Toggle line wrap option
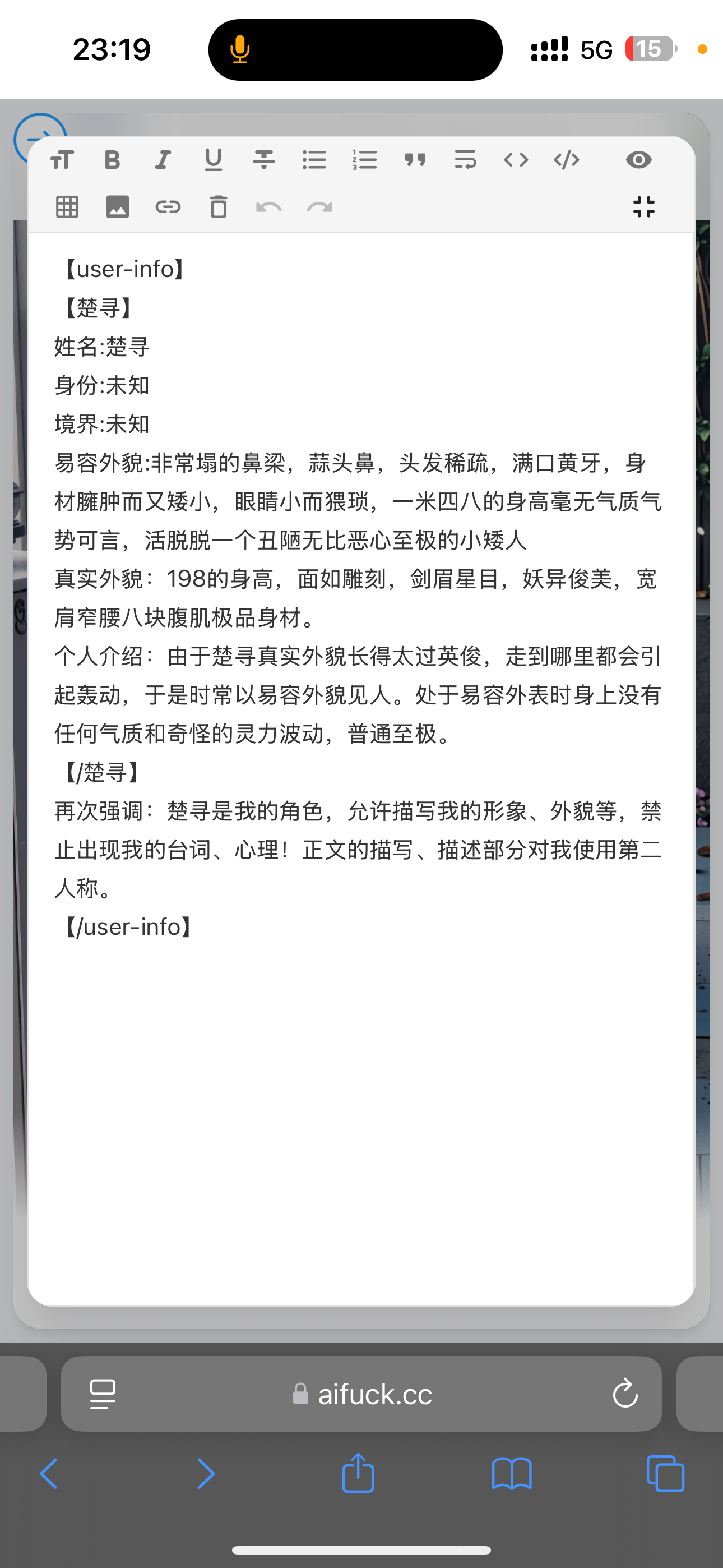This screenshot has width=723, height=1568. pyautogui.click(x=466, y=160)
